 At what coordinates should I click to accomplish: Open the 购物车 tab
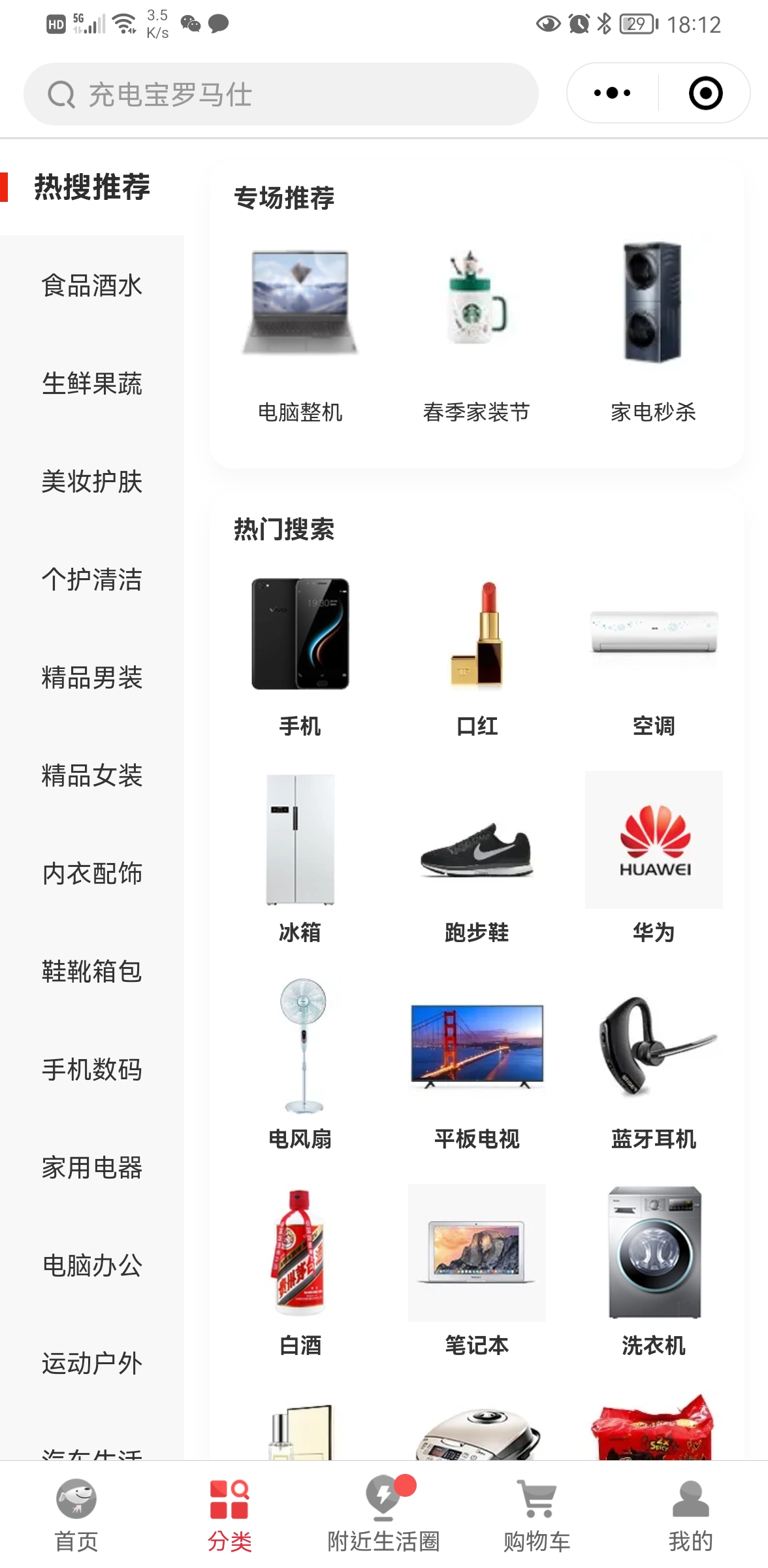[x=537, y=1516]
